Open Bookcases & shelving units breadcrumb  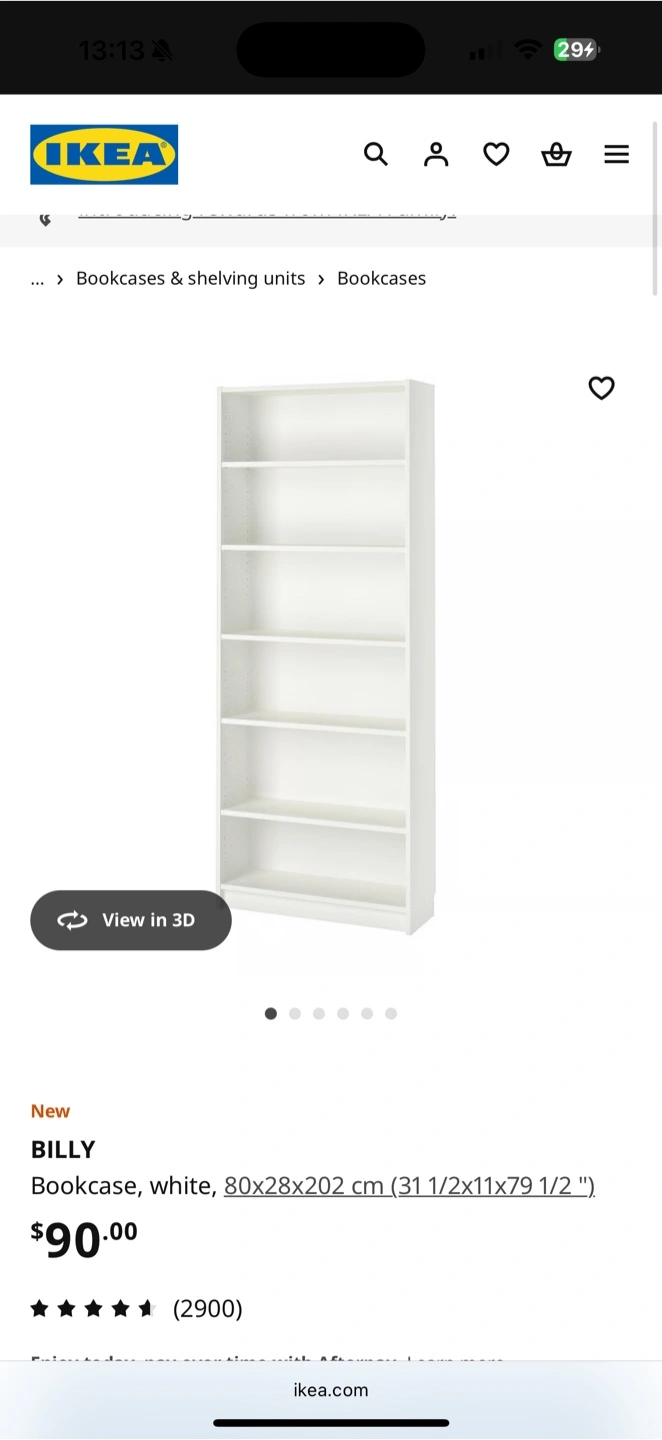click(x=190, y=279)
